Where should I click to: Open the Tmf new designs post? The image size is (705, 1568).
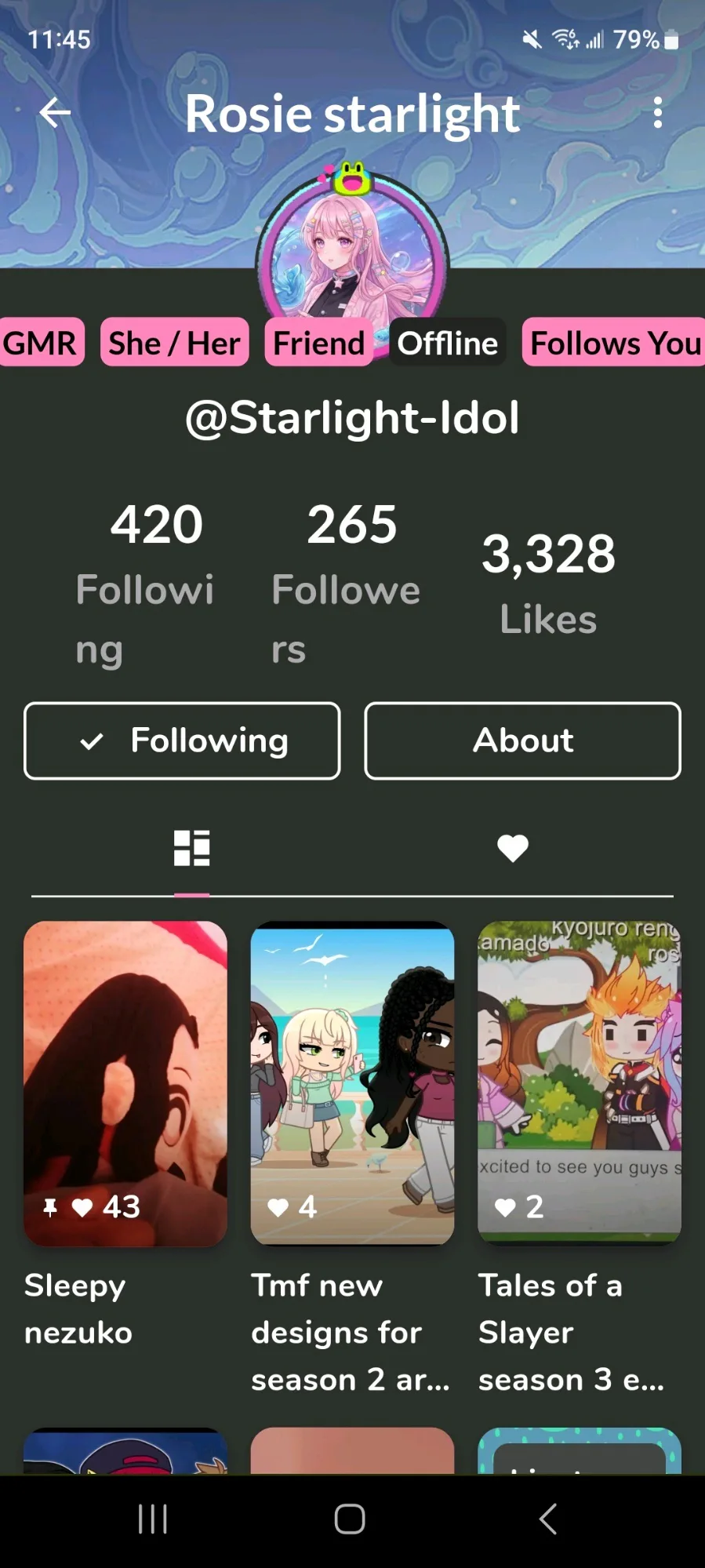click(352, 1082)
